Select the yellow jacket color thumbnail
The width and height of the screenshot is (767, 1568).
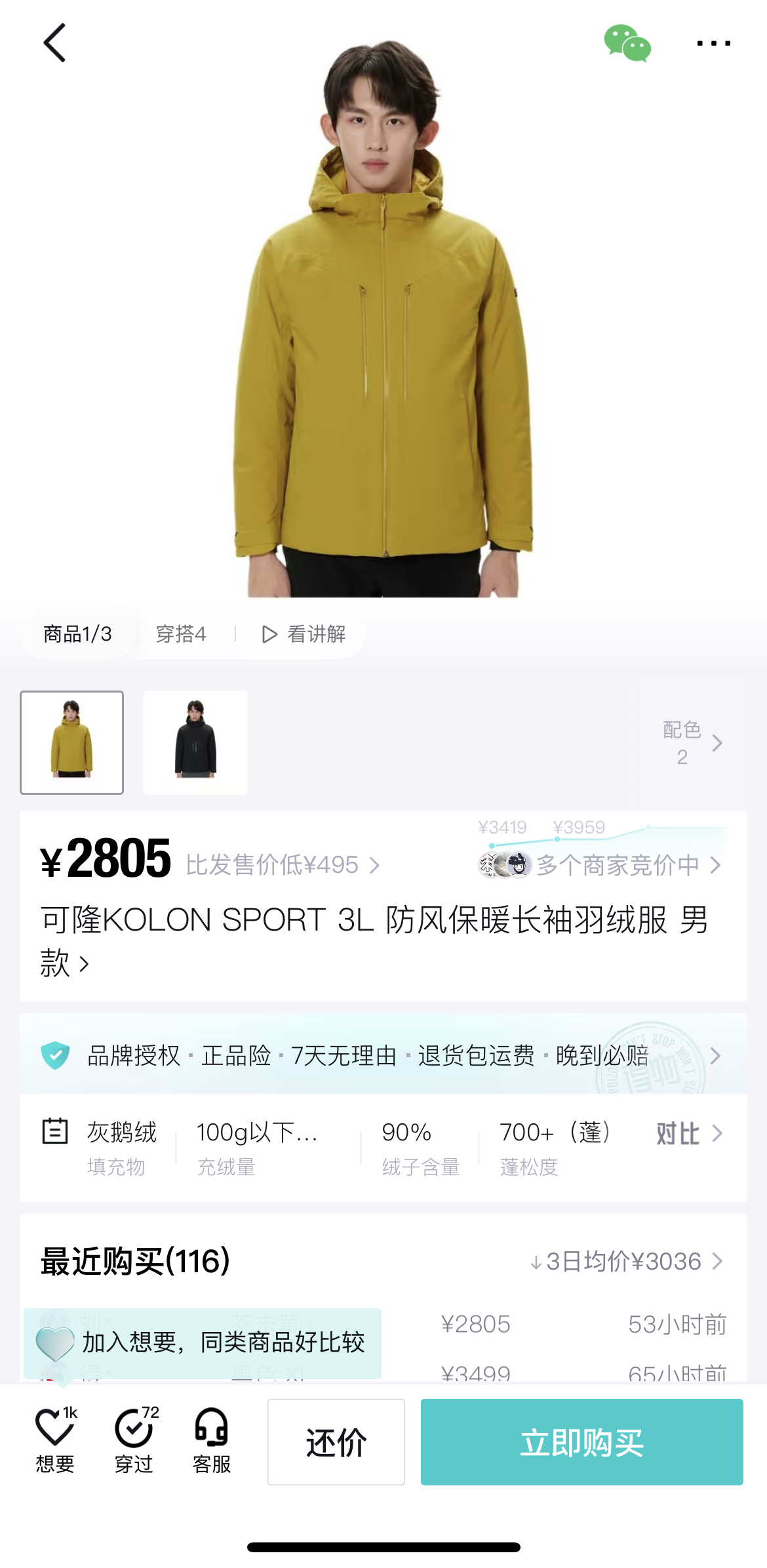click(72, 742)
